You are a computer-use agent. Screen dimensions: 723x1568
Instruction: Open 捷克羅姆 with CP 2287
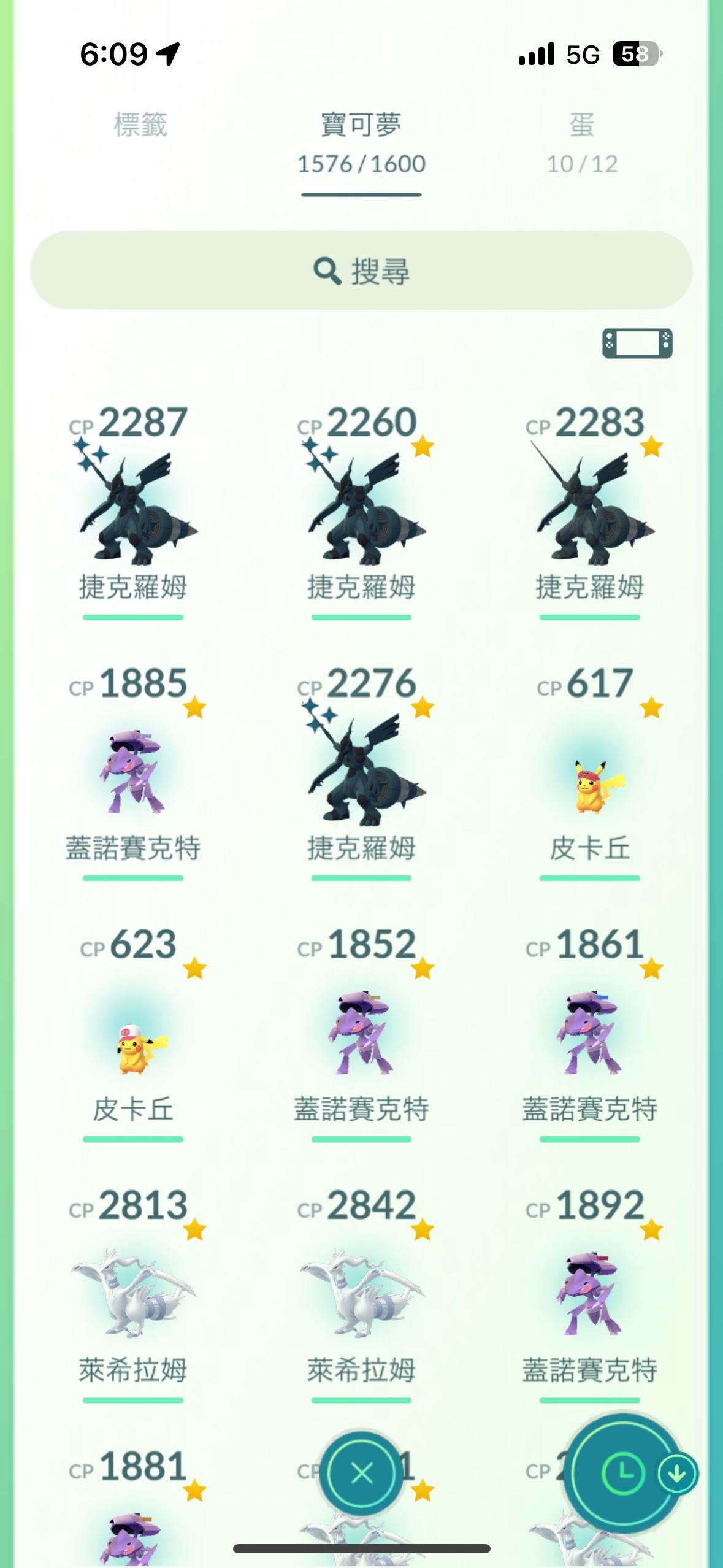[132, 509]
